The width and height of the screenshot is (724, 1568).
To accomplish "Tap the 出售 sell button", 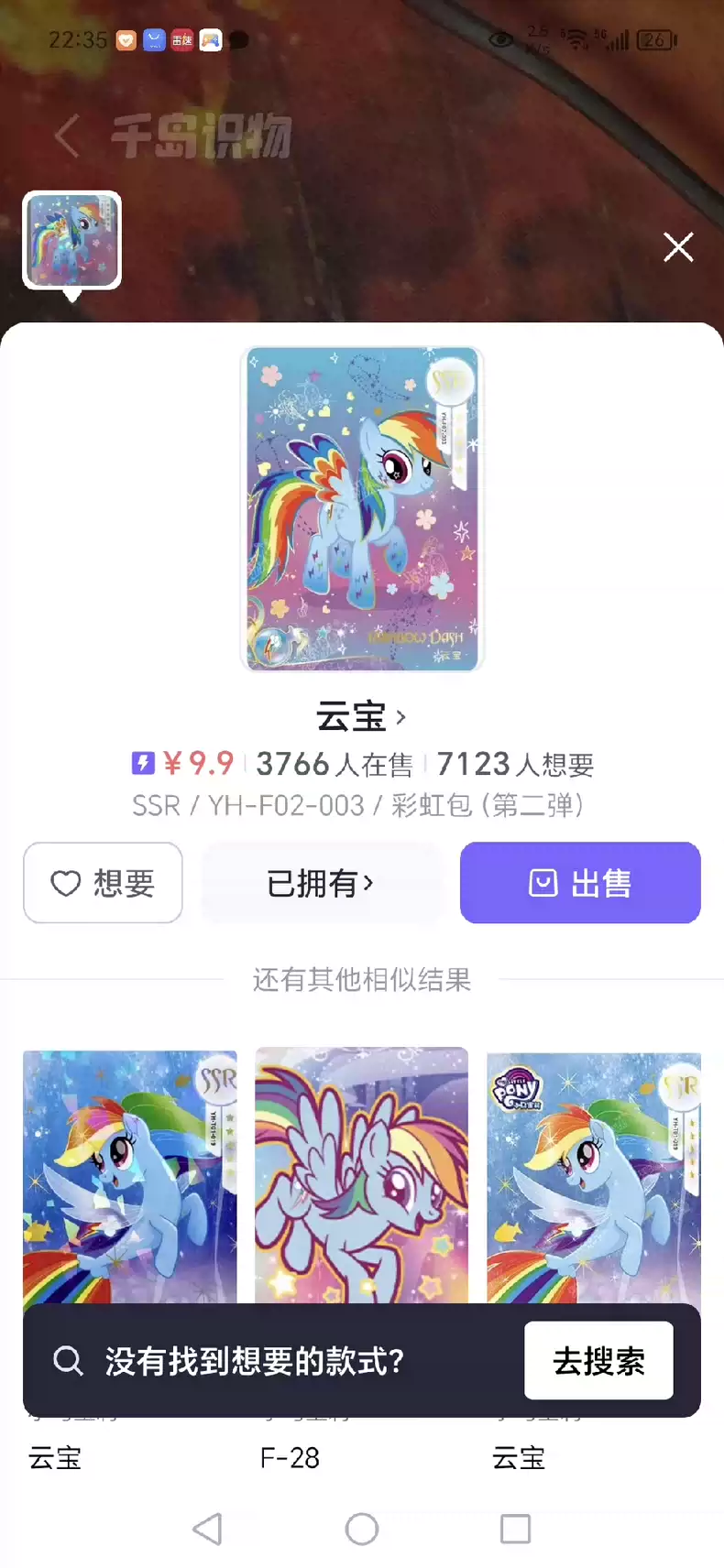I will (x=580, y=883).
